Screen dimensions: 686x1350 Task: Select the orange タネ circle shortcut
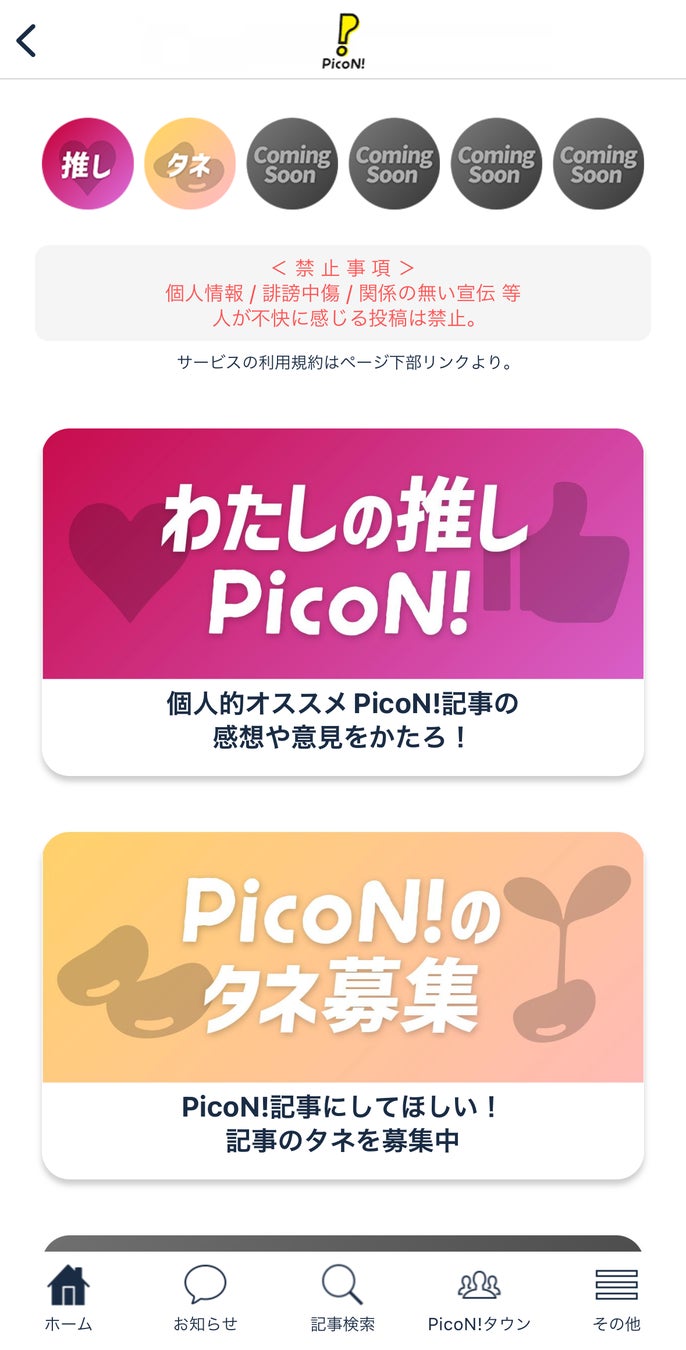click(x=190, y=163)
